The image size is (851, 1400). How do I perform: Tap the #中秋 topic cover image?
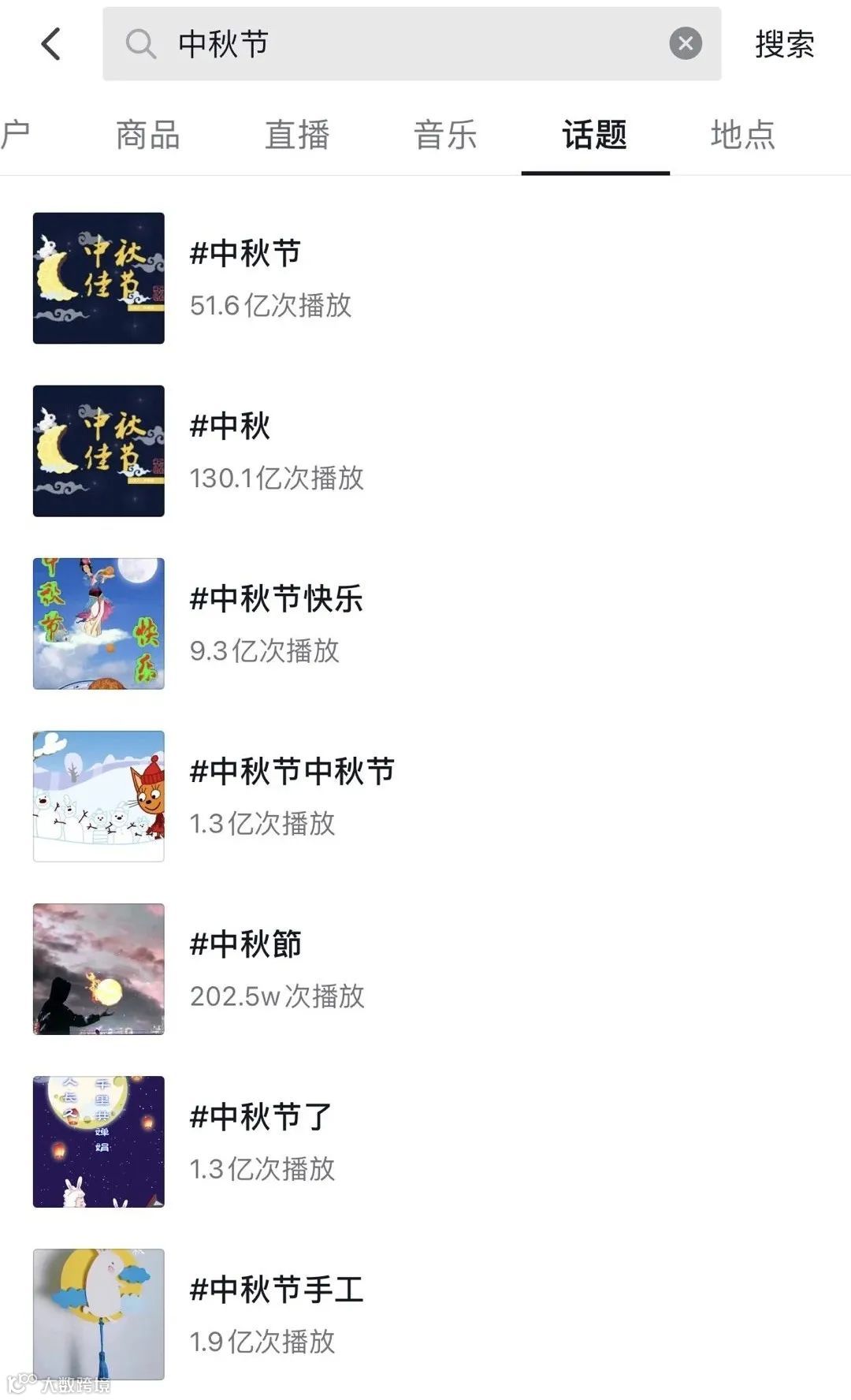click(x=98, y=449)
